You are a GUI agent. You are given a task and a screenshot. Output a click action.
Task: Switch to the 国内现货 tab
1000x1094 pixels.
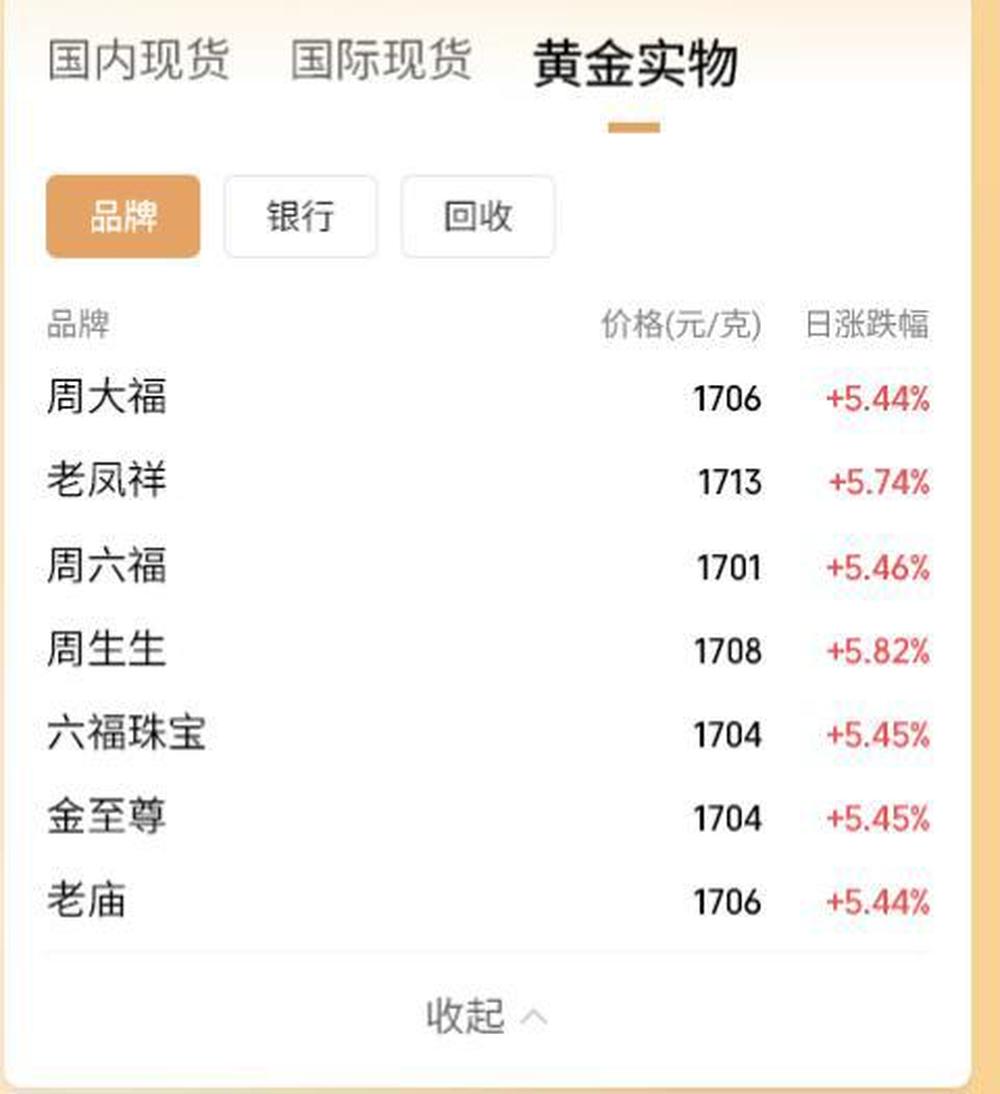(139, 60)
